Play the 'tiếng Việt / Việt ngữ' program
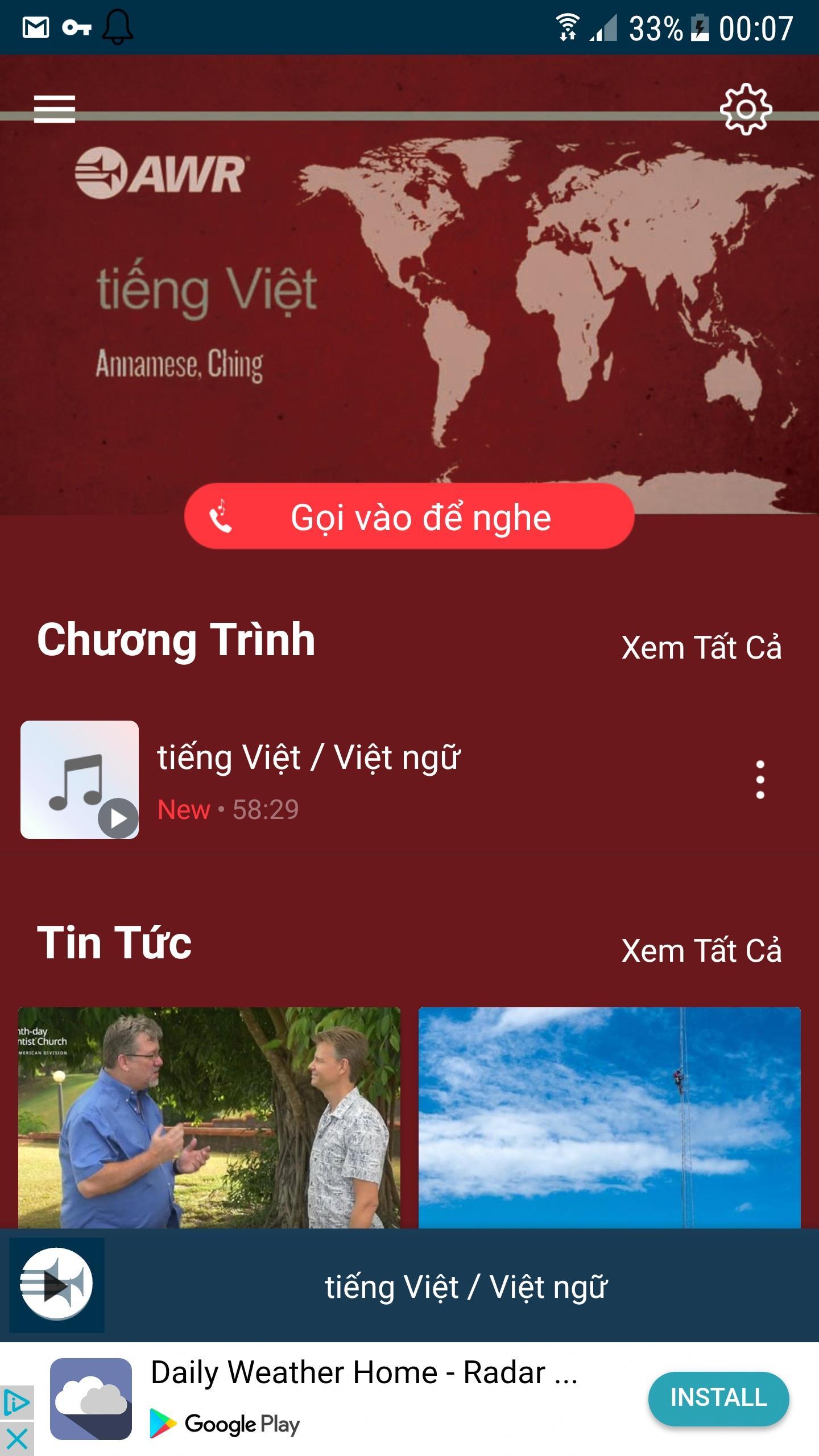 coord(80,780)
